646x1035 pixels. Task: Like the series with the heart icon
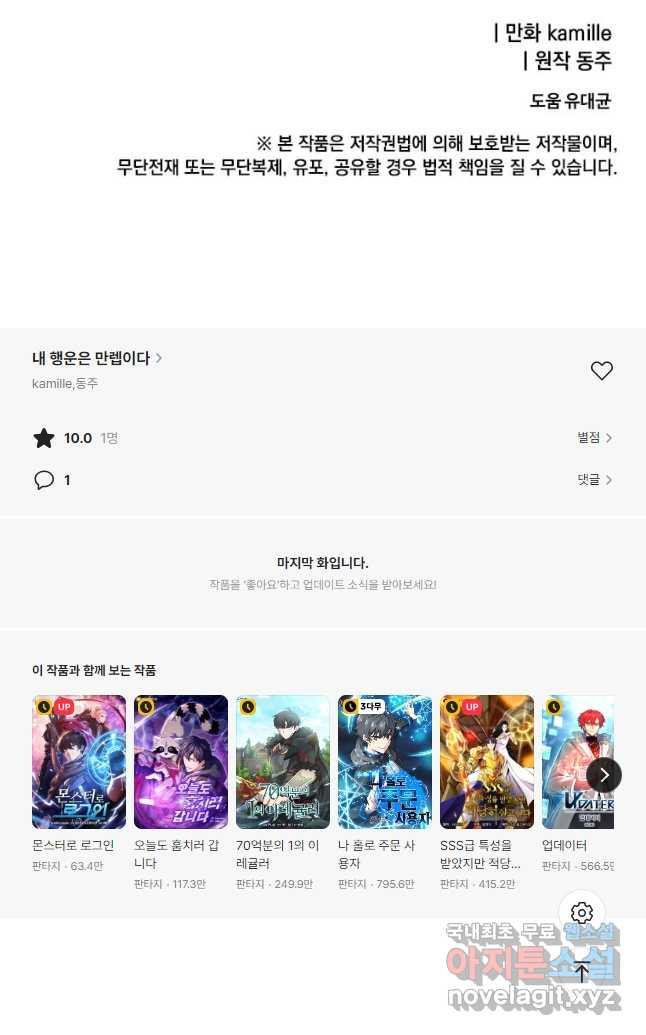coord(601,371)
